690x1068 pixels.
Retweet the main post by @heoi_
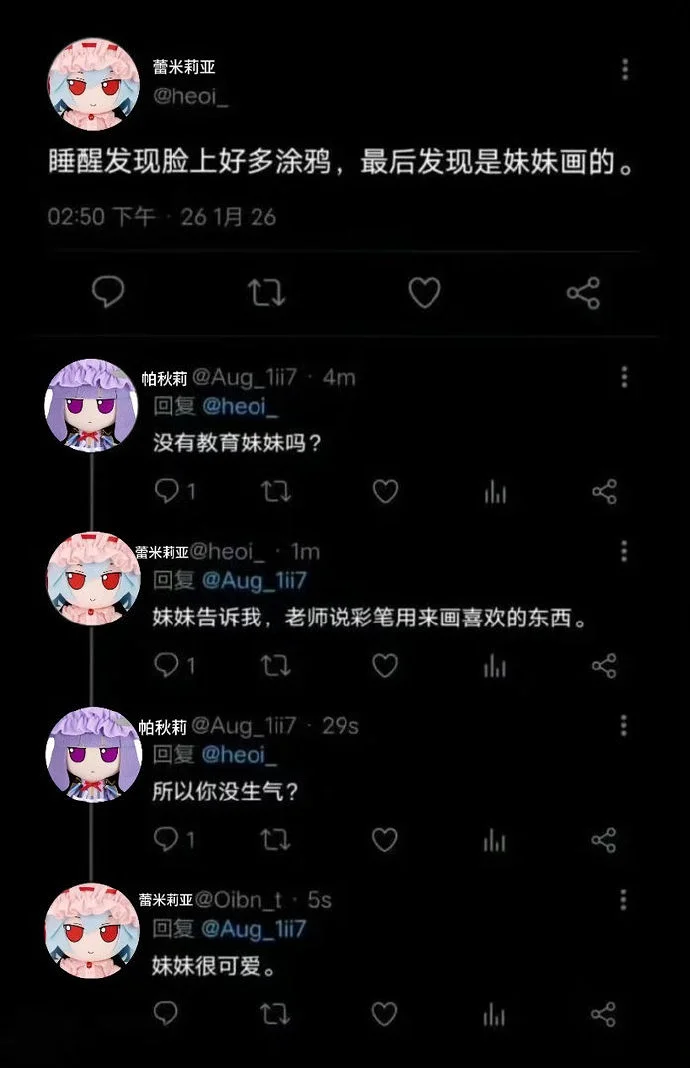[266, 292]
